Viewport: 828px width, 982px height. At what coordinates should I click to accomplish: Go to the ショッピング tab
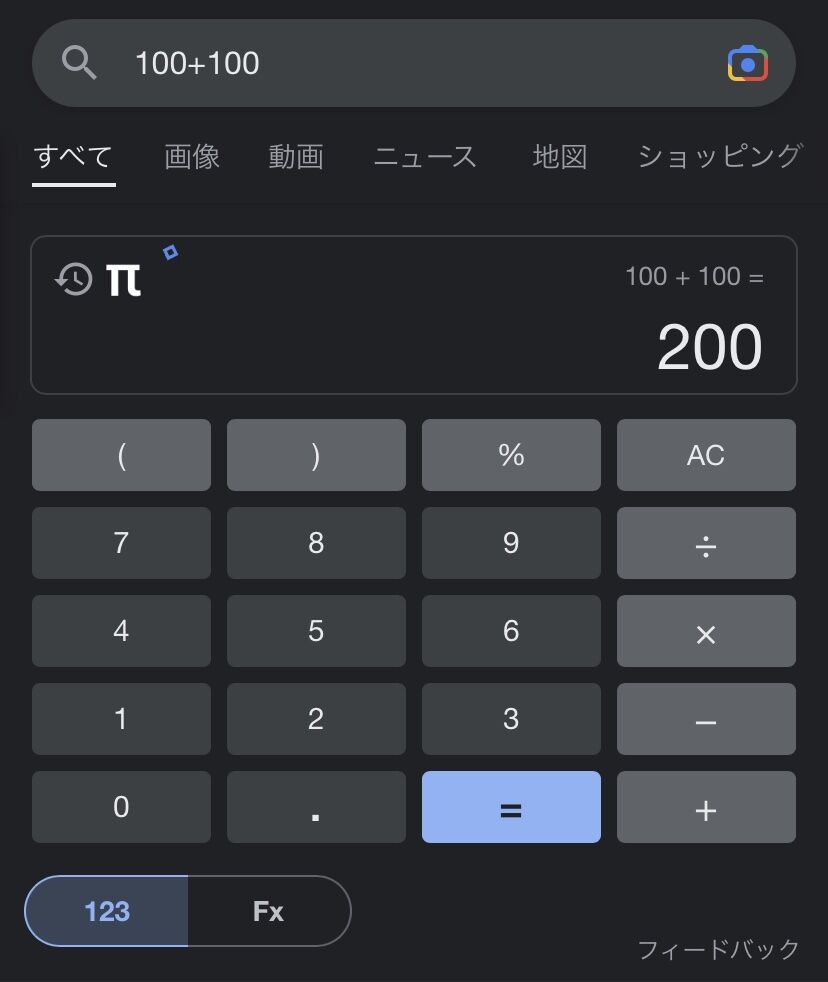[x=718, y=157]
